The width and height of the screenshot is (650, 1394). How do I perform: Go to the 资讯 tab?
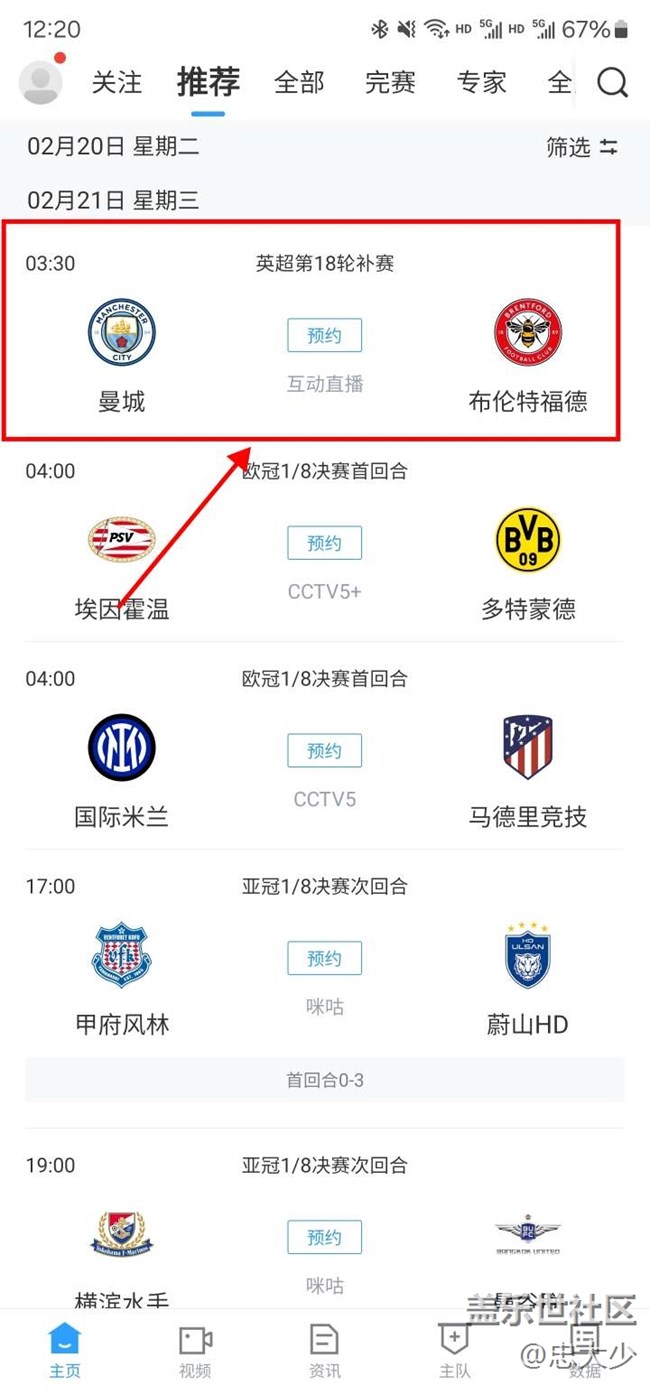point(325,1351)
